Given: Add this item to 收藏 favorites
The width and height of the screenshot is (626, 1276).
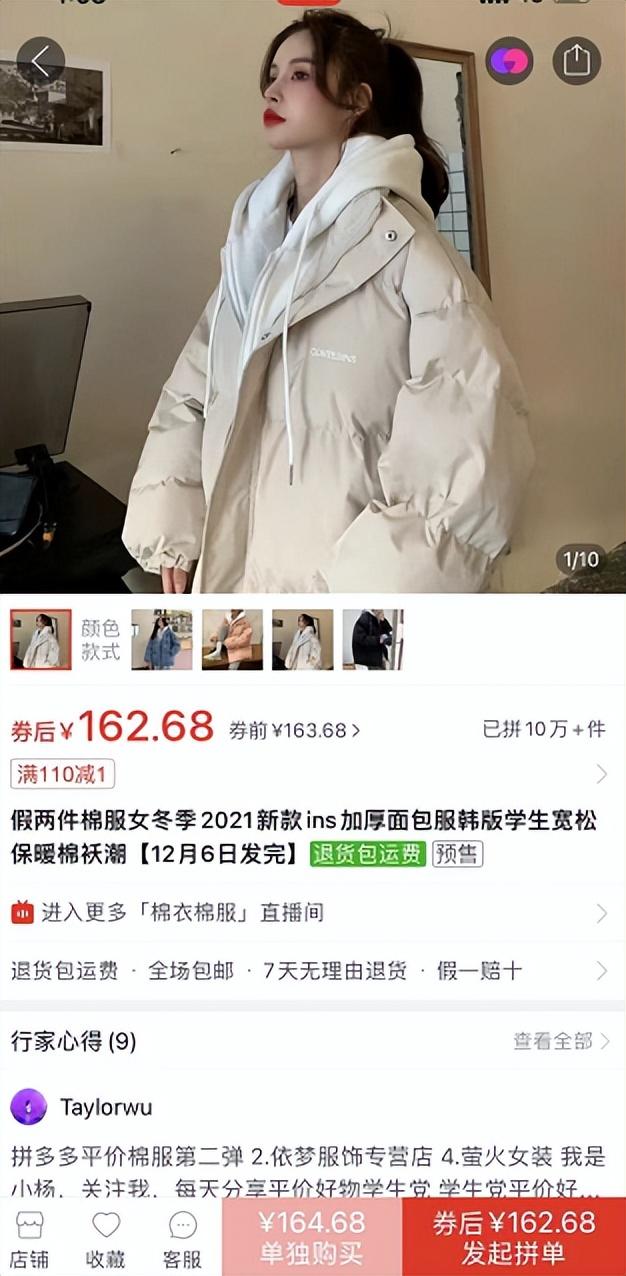Looking at the screenshot, I should pyautogui.click(x=106, y=1238).
